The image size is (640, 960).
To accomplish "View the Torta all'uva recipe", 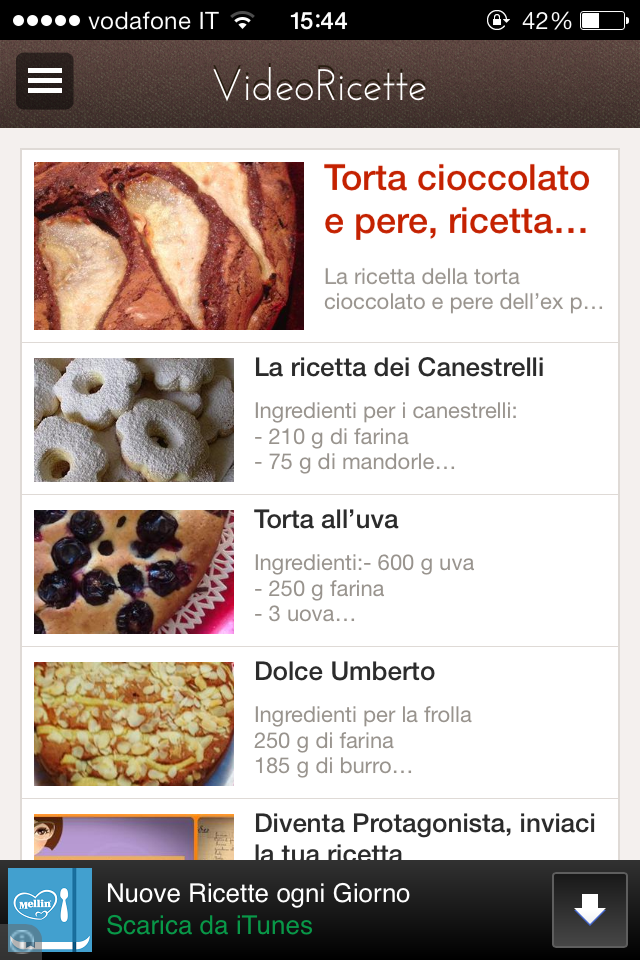I will [326, 520].
